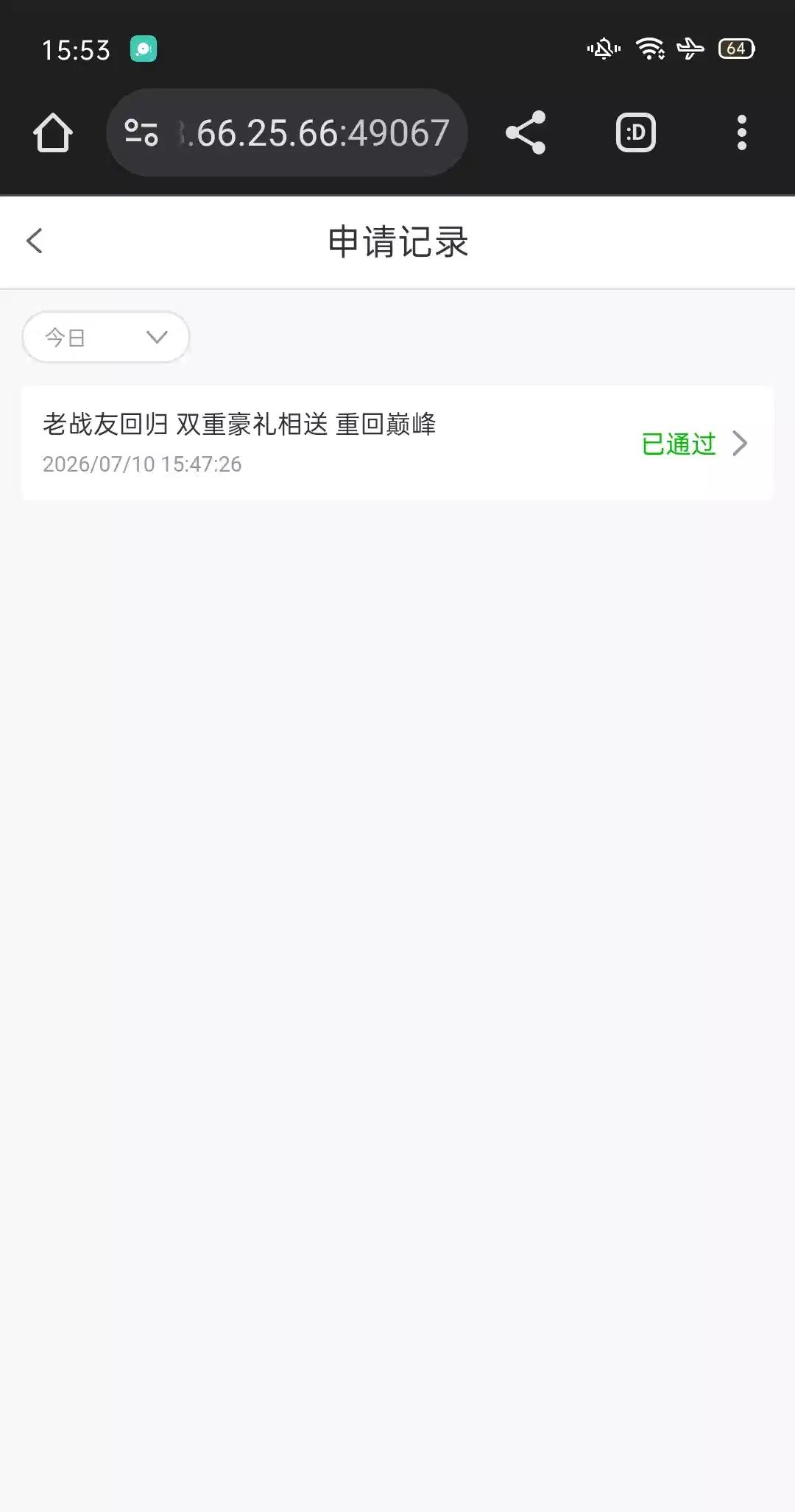Viewport: 795px width, 1512px height.
Task: Tap the browser address bar
Action: click(287, 132)
